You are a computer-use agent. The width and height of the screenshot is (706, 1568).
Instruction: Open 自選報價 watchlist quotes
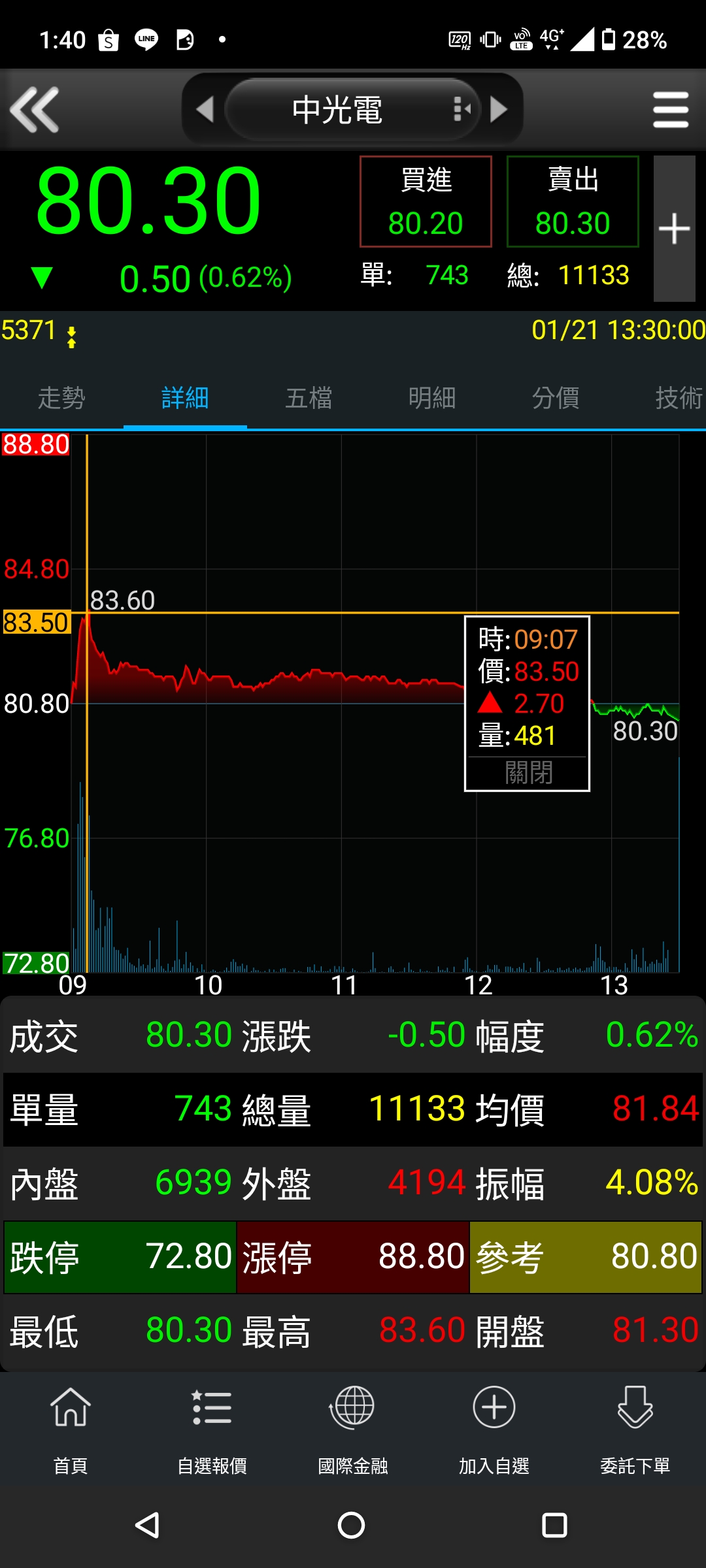212,1431
